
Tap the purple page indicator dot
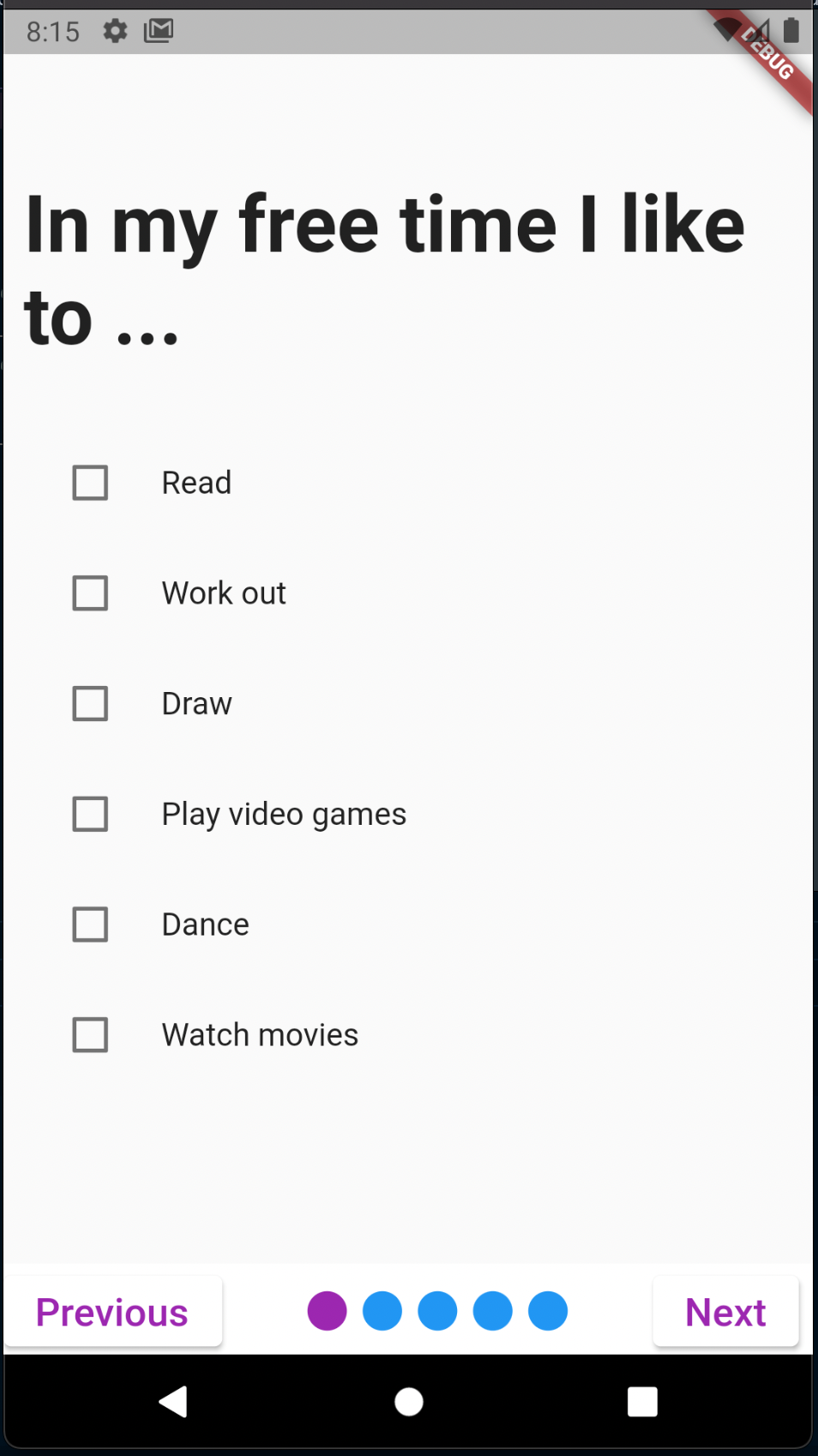point(327,1311)
